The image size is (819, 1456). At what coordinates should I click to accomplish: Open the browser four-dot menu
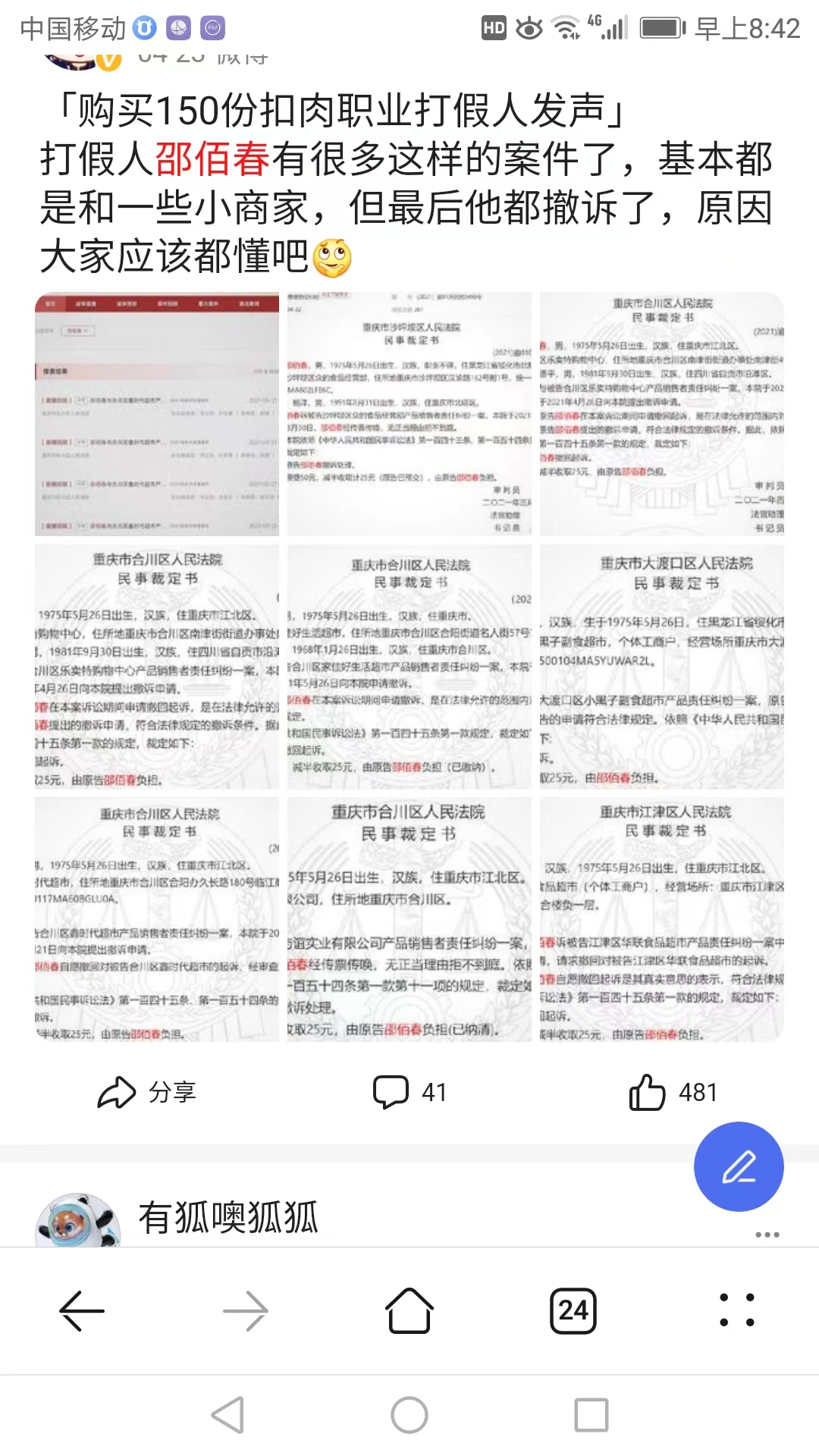point(736,1310)
